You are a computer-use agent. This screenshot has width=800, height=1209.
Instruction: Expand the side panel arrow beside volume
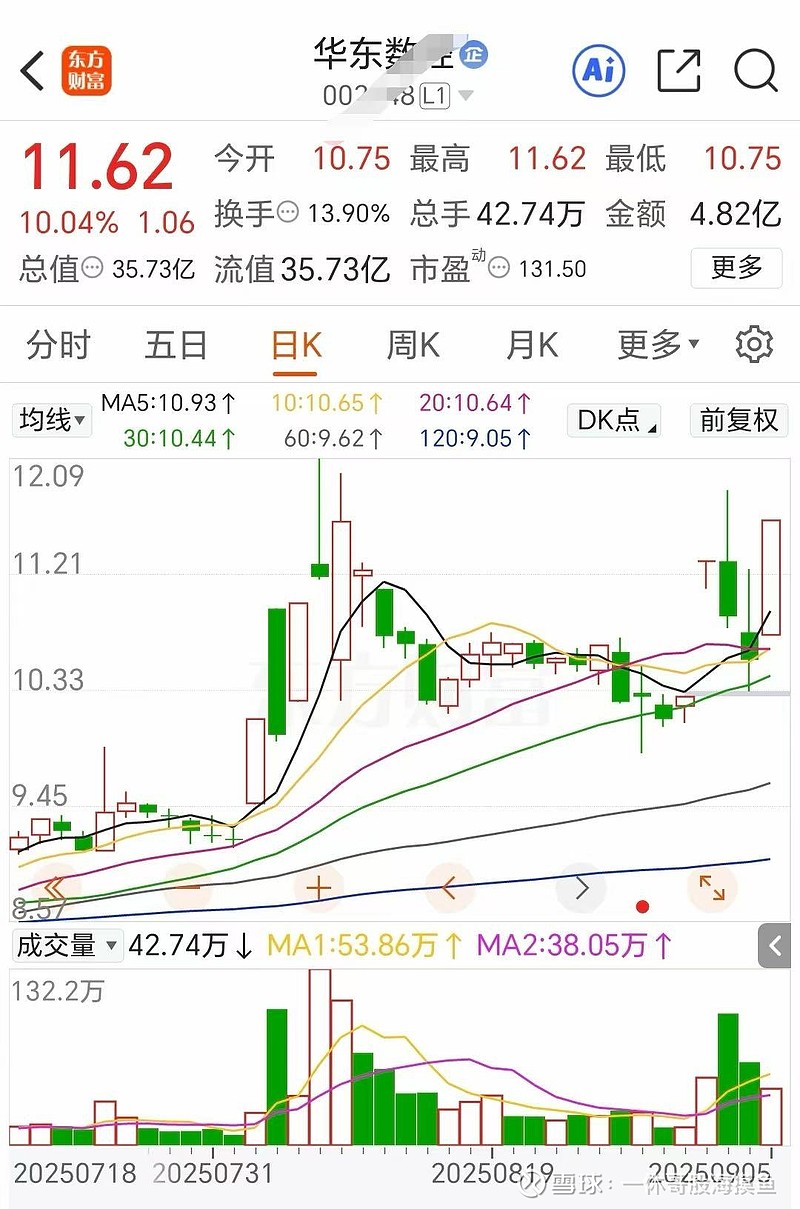point(774,946)
